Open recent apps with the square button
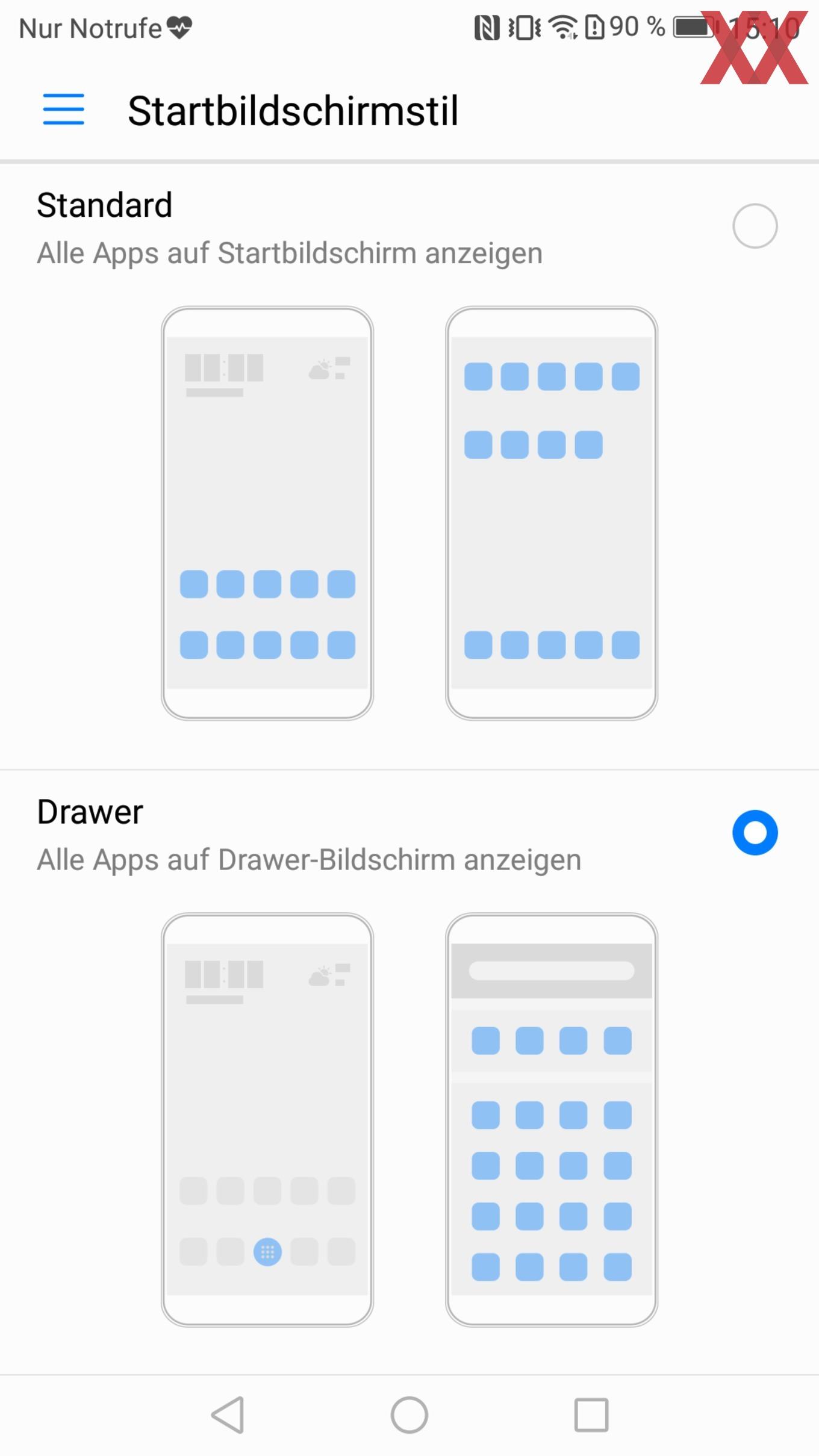This screenshot has width=819, height=1456. 591,1415
